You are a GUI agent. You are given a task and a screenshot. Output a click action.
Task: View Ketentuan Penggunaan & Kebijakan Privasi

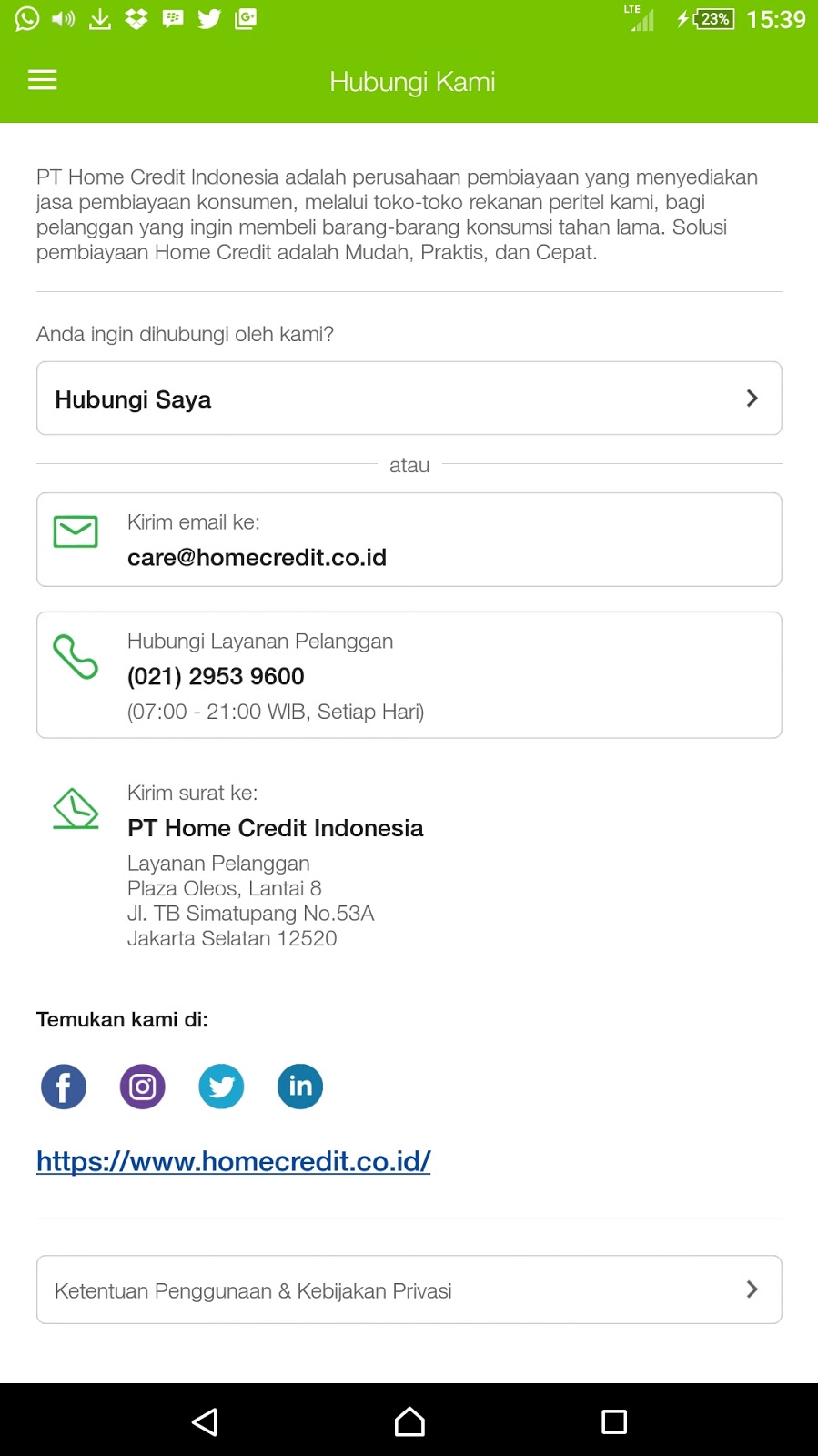tap(409, 1289)
